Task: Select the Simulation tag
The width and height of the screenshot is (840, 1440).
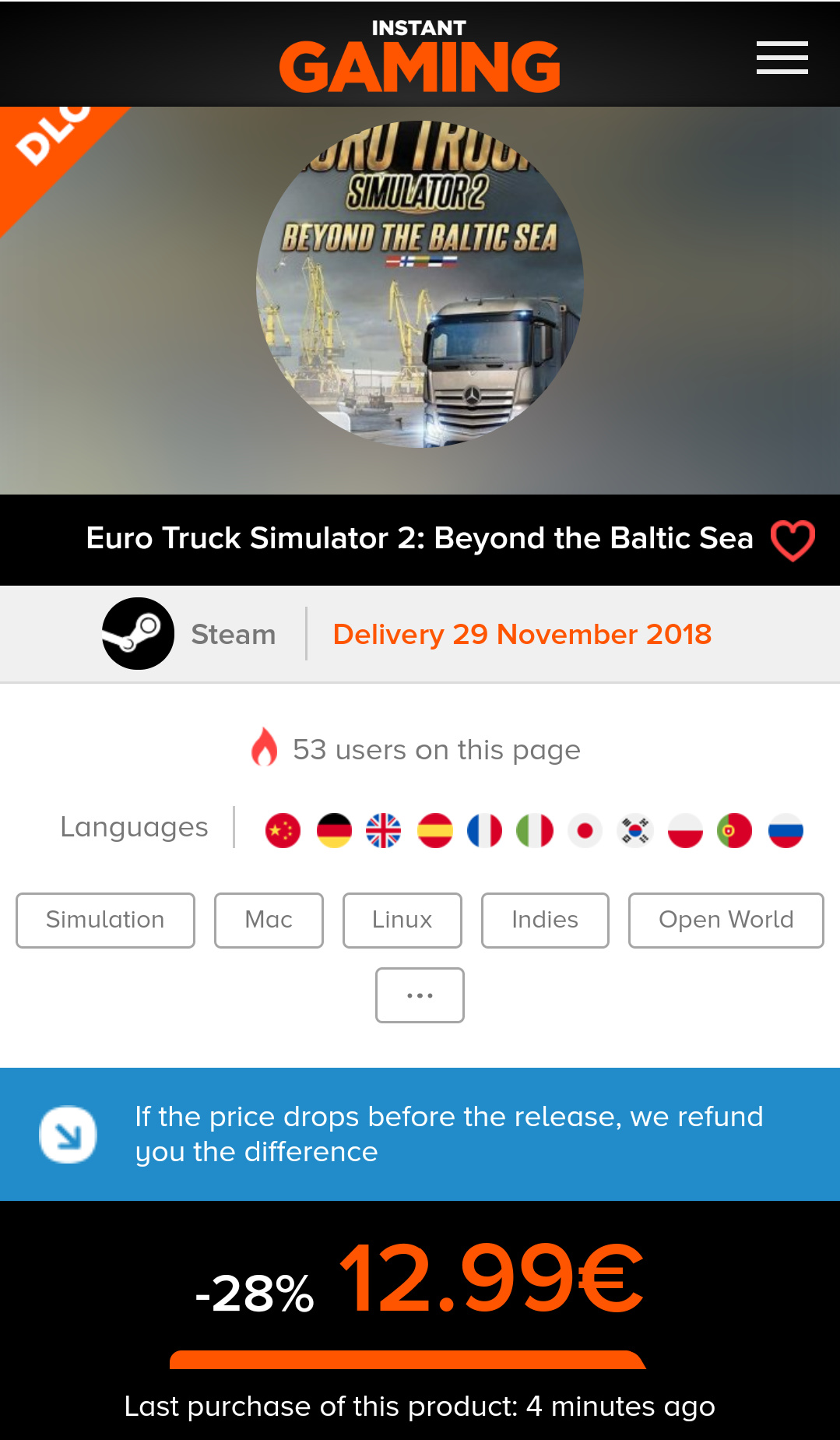Action: click(x=105, y=920)
